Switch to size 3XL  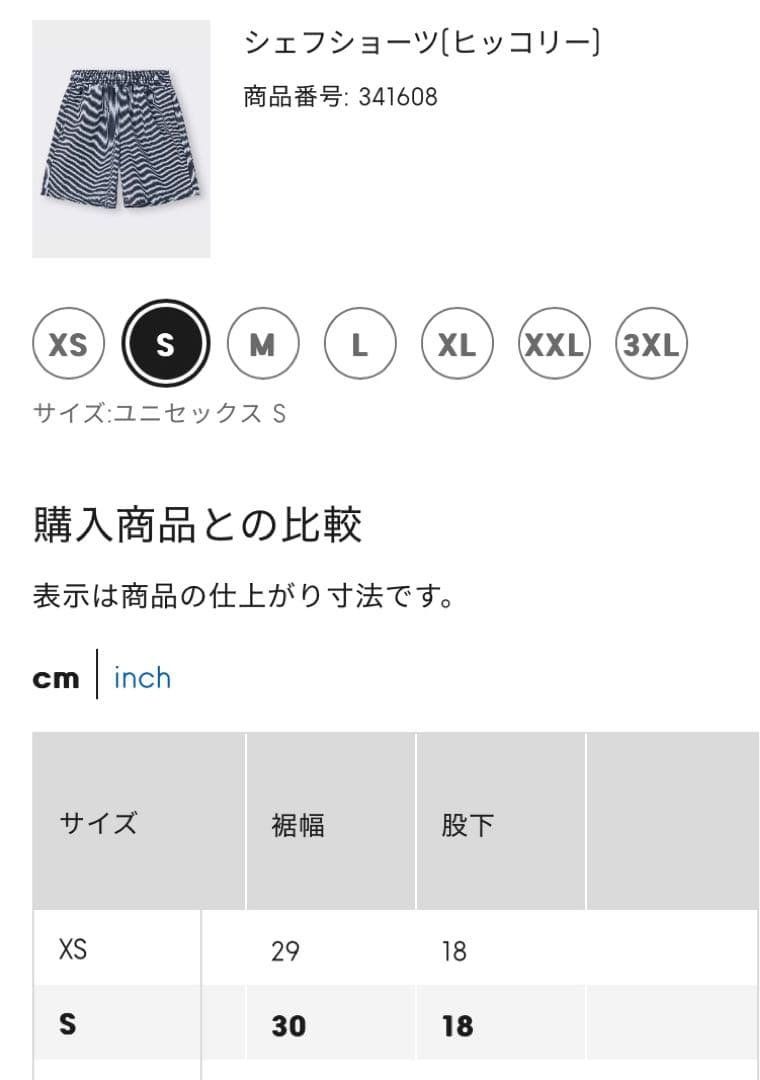(651, 345)
